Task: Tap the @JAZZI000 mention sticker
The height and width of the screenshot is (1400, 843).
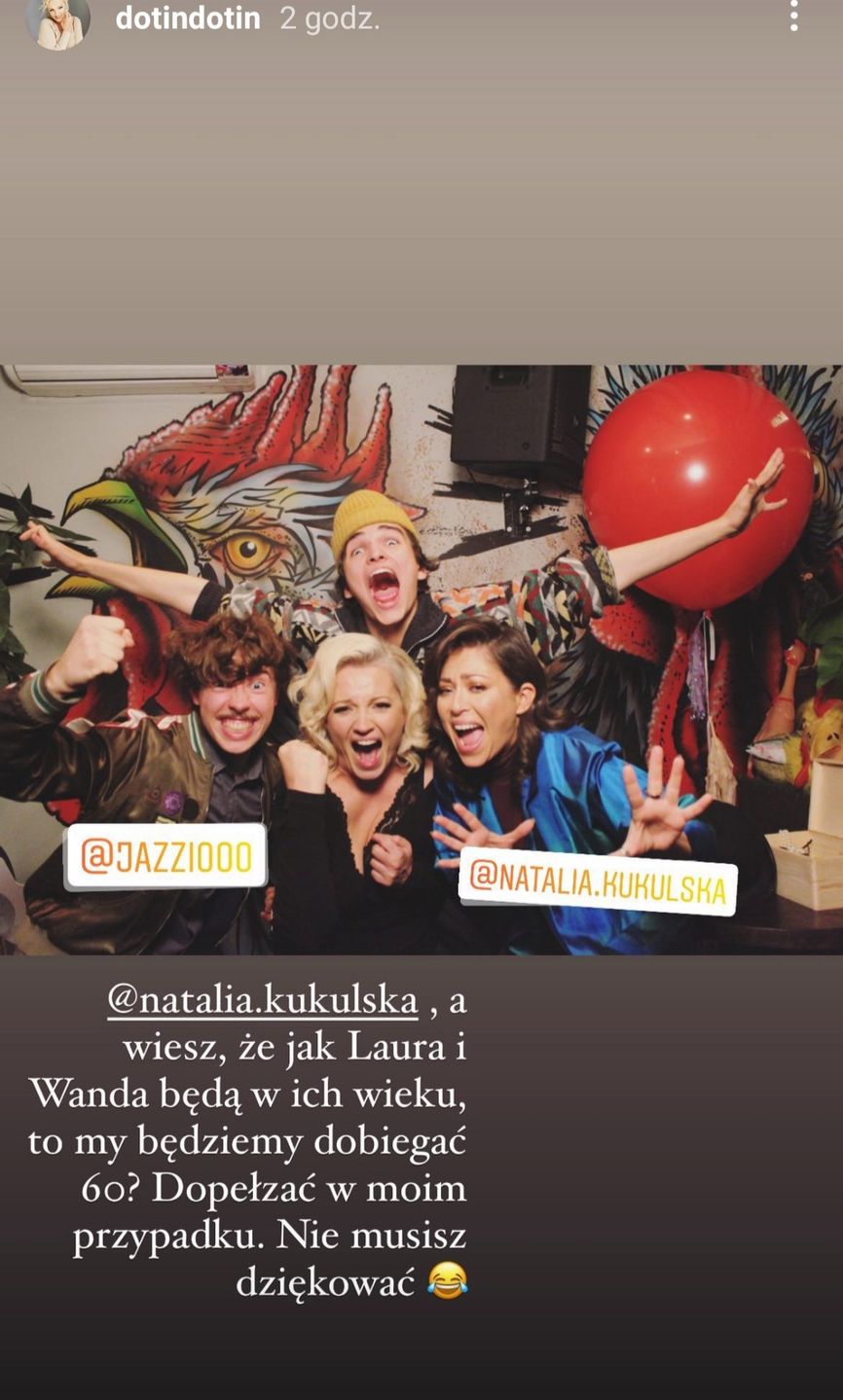Action: (x=165, y=856)
